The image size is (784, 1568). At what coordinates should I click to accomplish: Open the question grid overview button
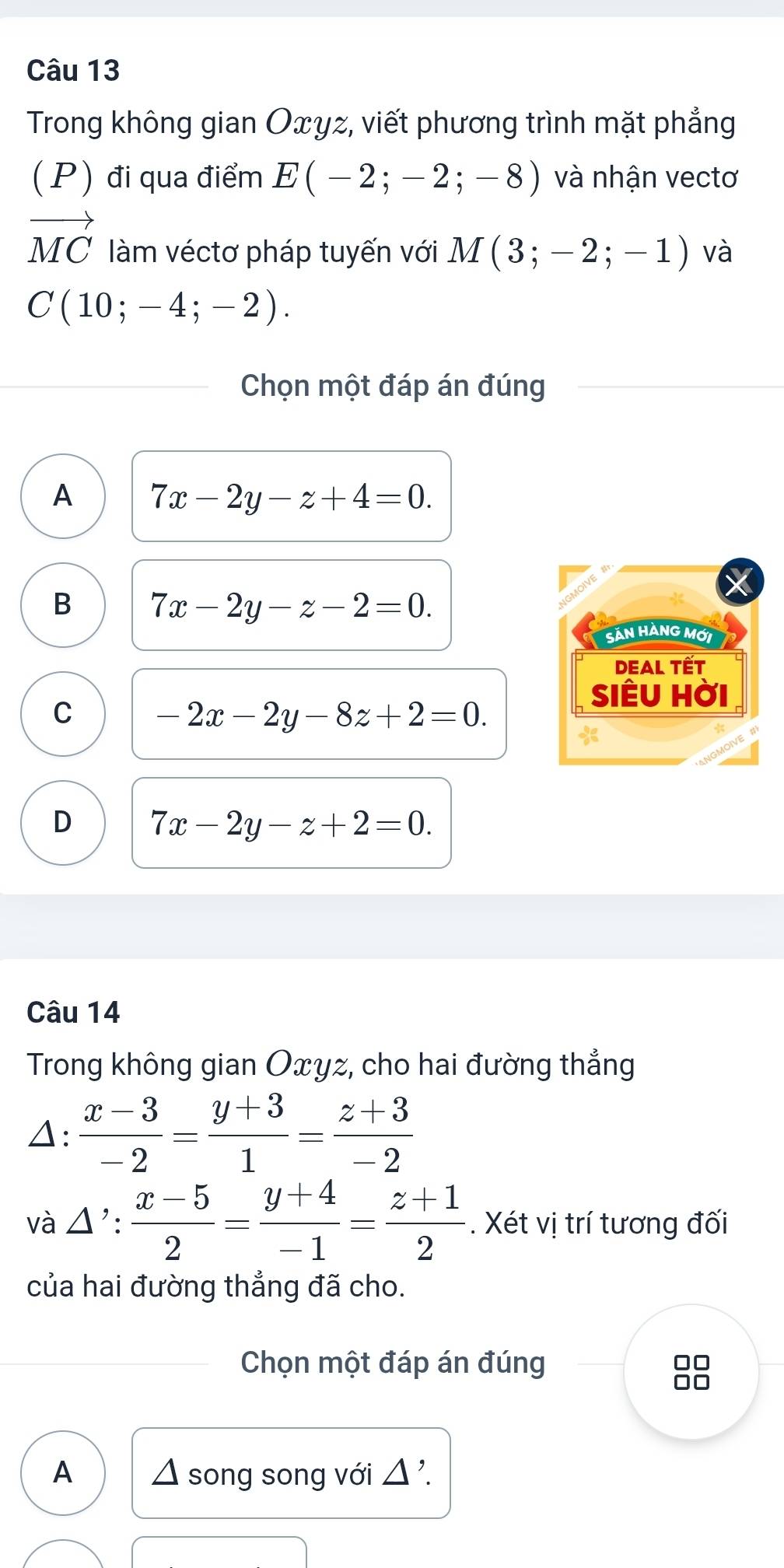691,1372
